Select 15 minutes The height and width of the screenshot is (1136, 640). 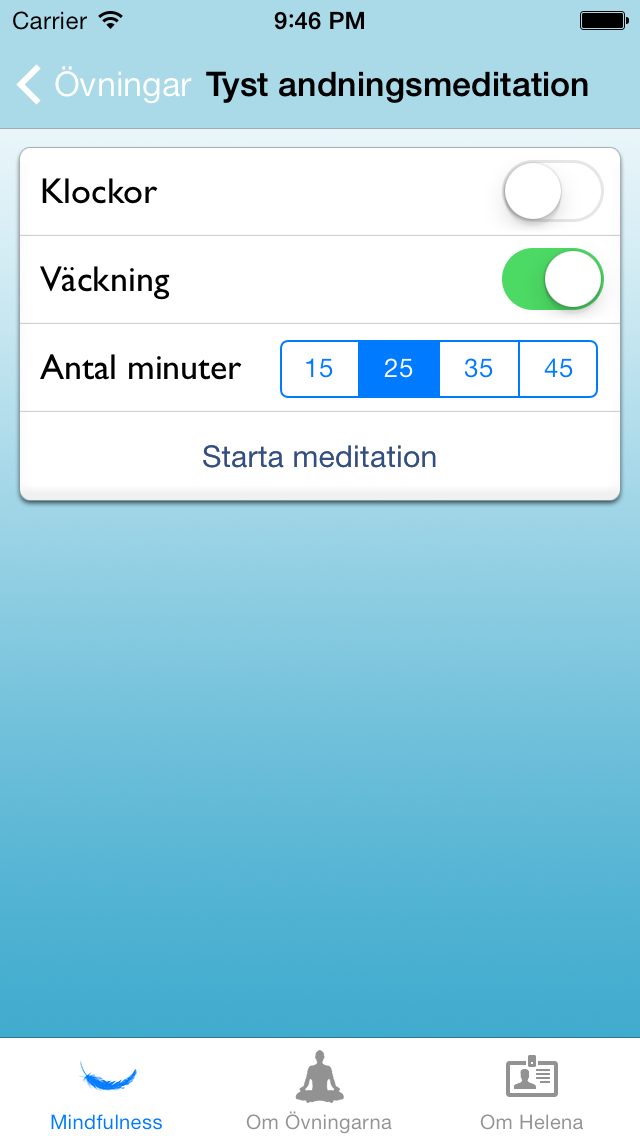coord(320,369)
